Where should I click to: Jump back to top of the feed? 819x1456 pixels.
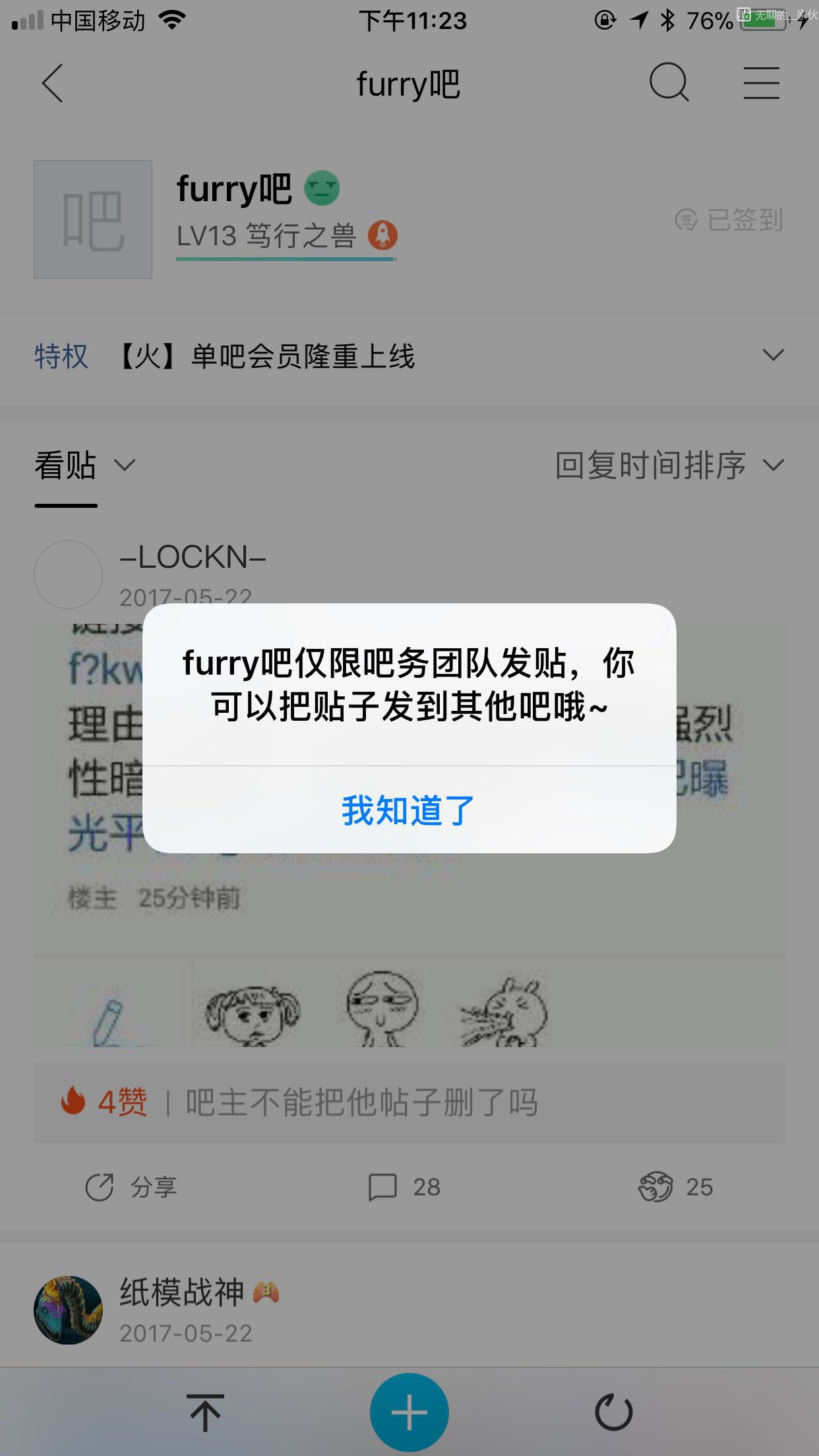click(205, 1412)
